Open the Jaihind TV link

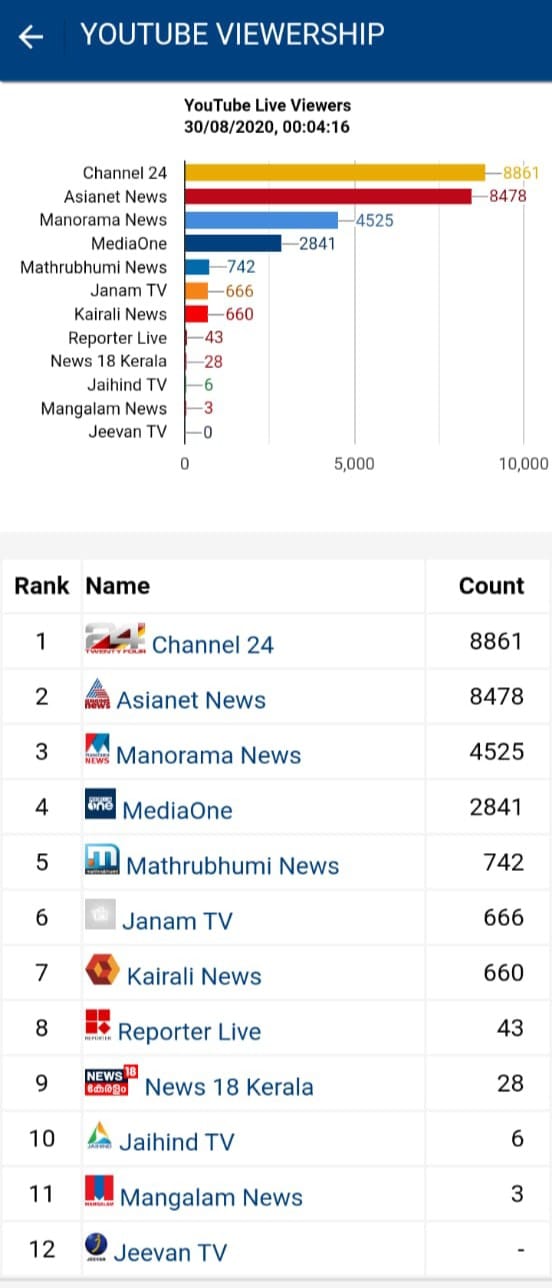177,1142
